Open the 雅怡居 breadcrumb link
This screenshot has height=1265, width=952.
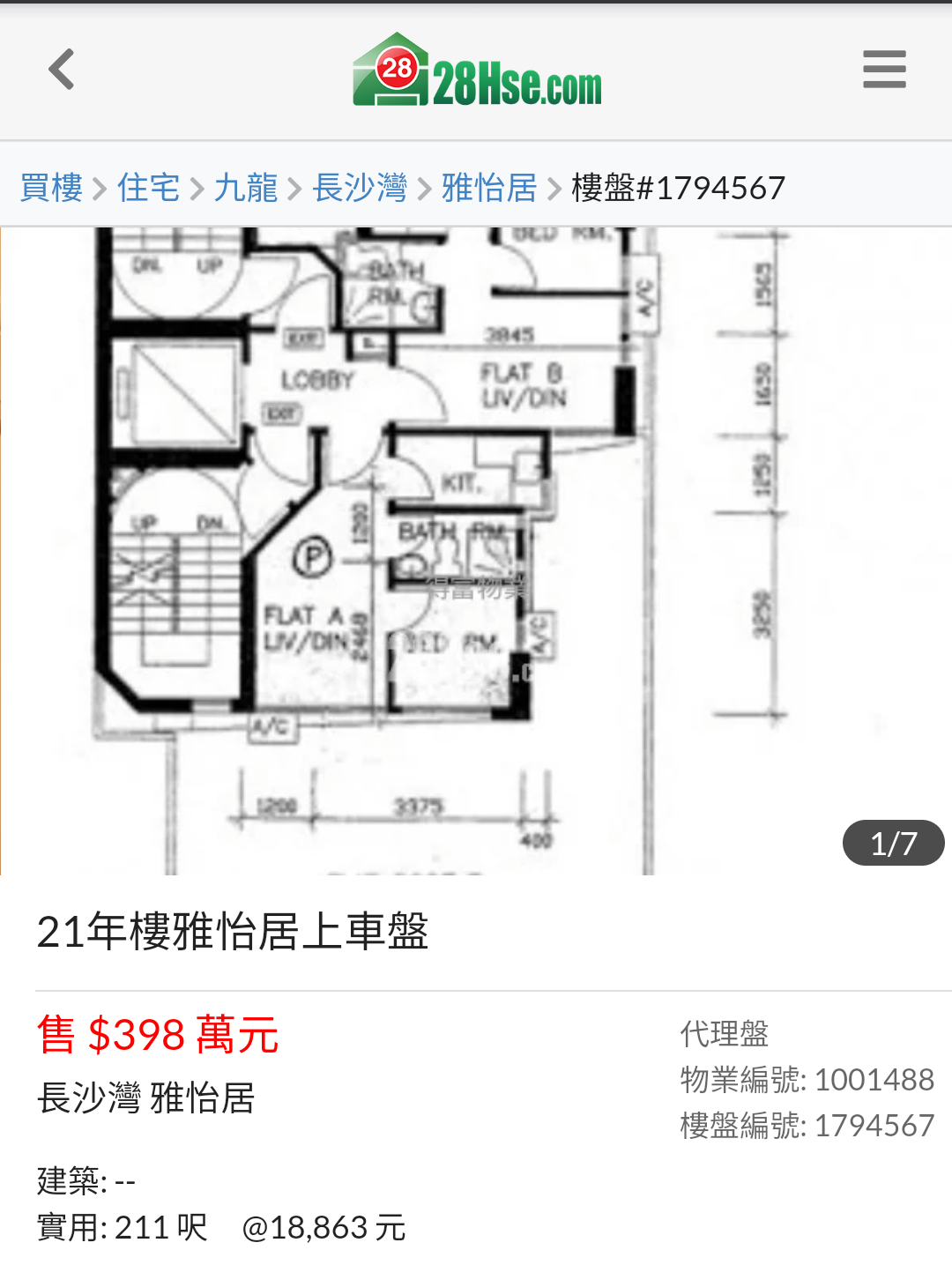click(489, 188)
